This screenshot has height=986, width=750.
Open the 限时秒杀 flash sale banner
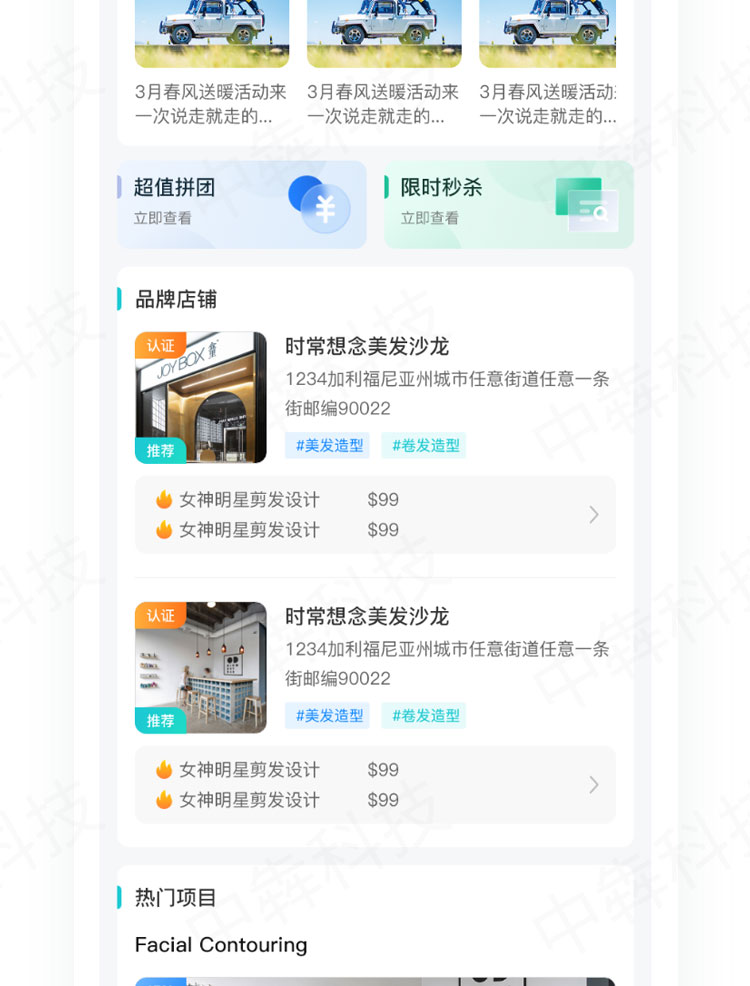click(508, 204)
